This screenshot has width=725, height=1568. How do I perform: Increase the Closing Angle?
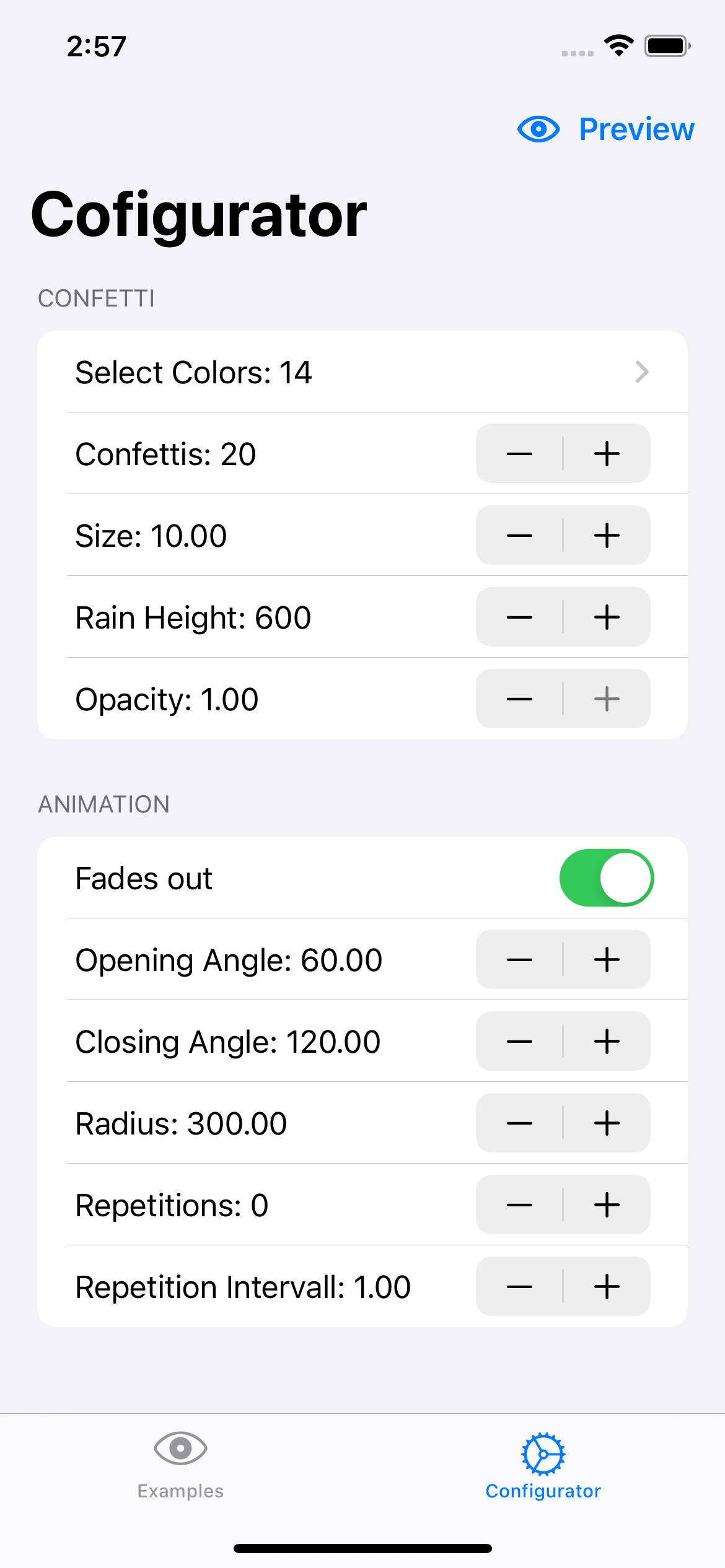607,1042
